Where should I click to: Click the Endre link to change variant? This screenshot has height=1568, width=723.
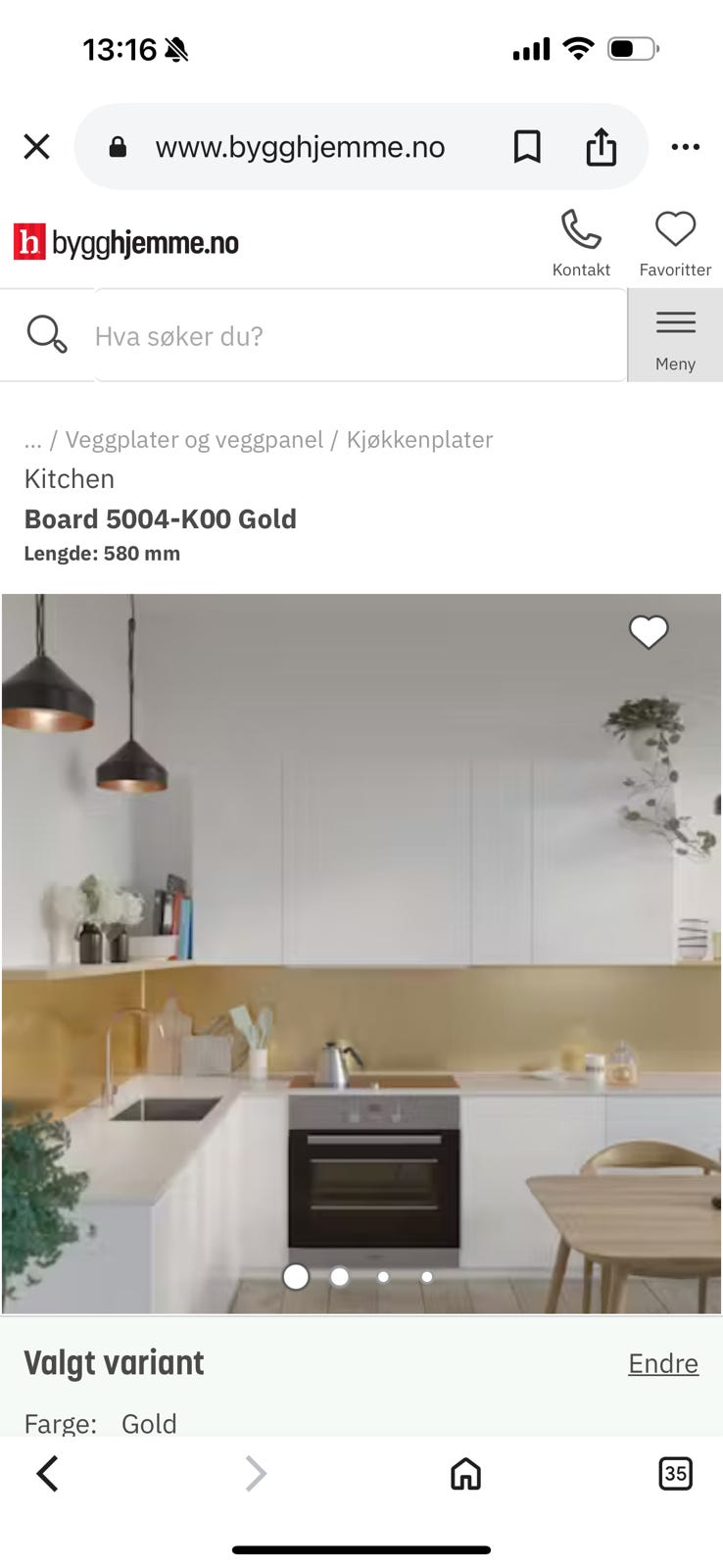(663, 1362)
